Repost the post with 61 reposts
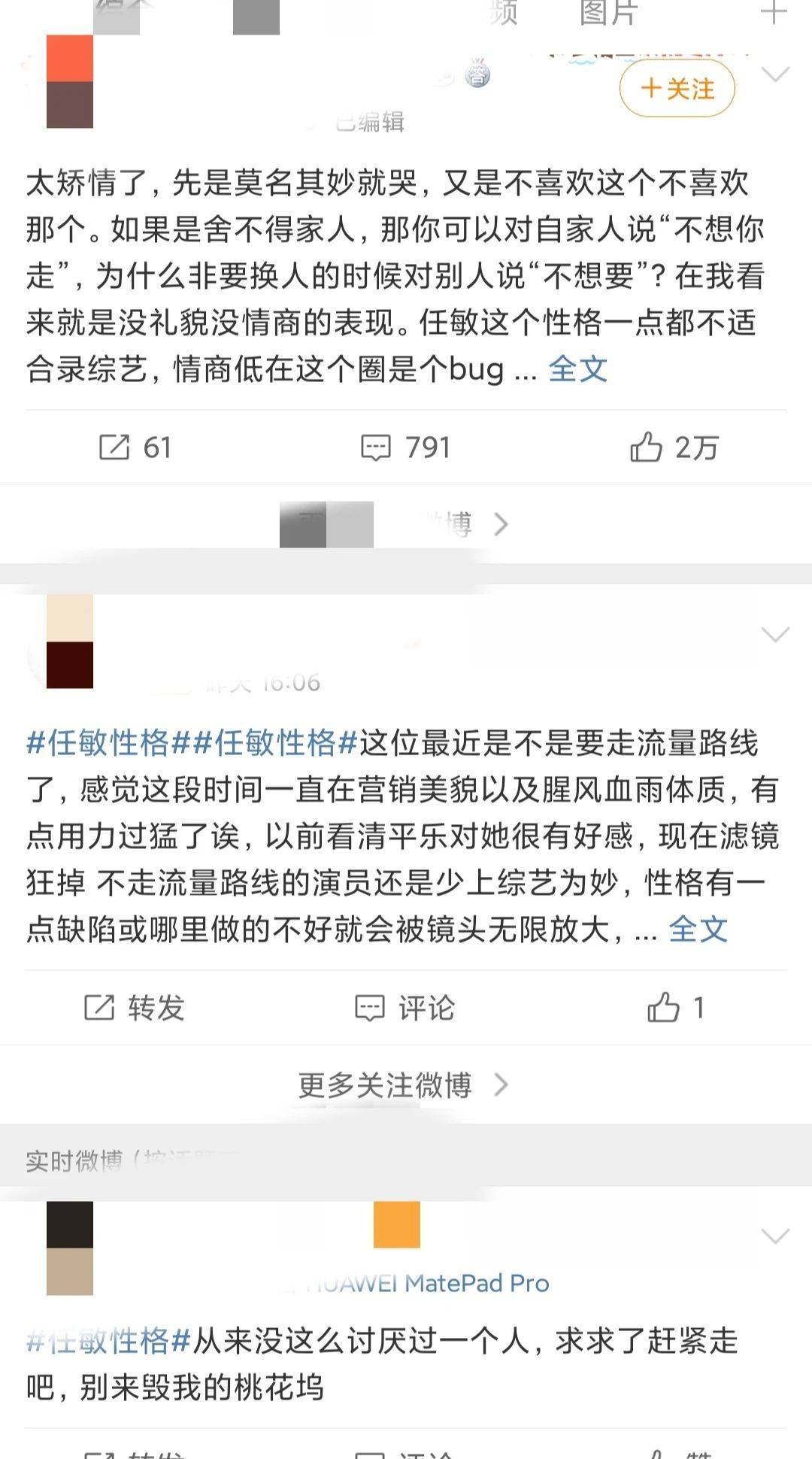Screen dimensions: 812x1459 coord(135,447)
